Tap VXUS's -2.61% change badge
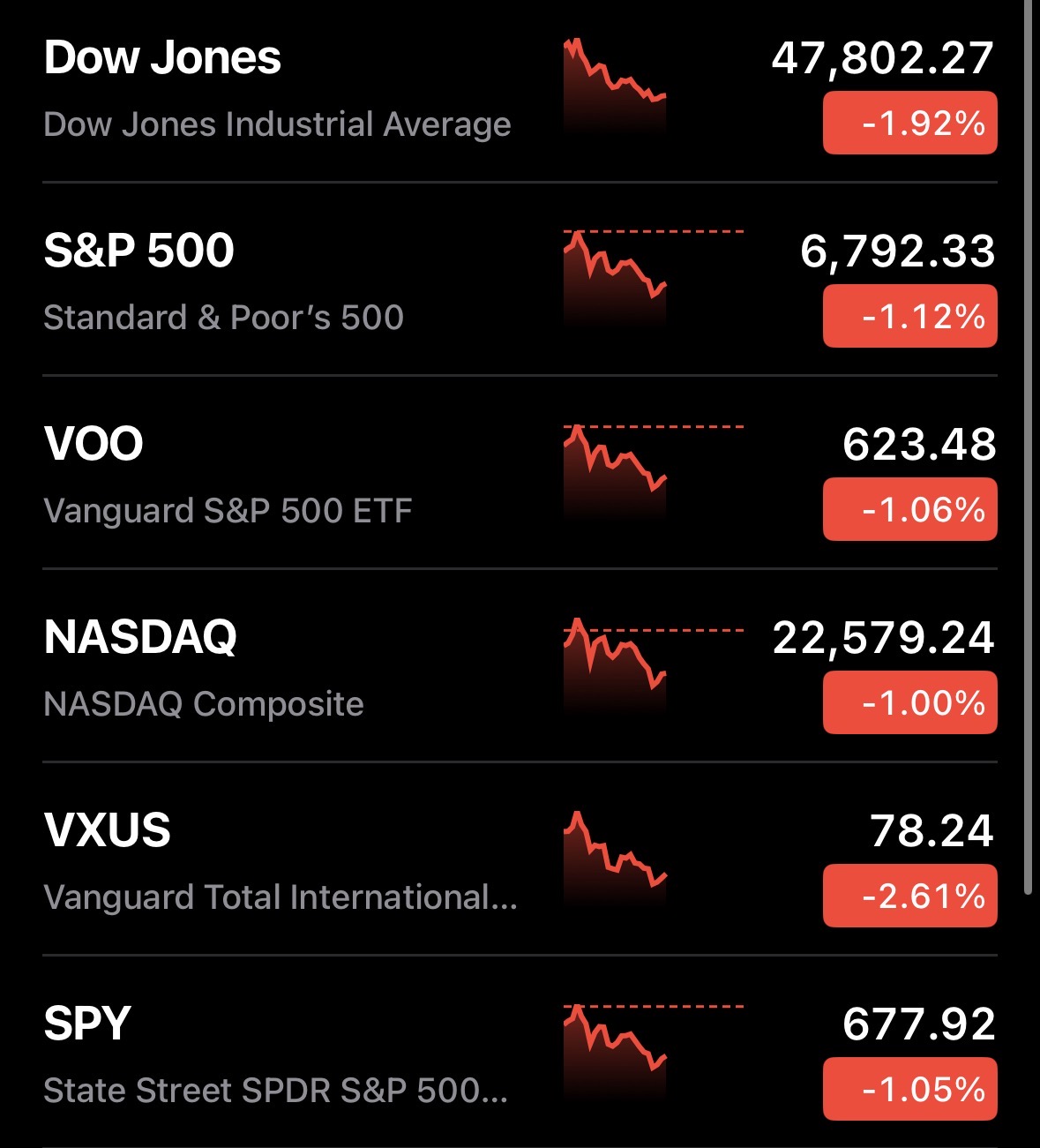 pos(909,896)
